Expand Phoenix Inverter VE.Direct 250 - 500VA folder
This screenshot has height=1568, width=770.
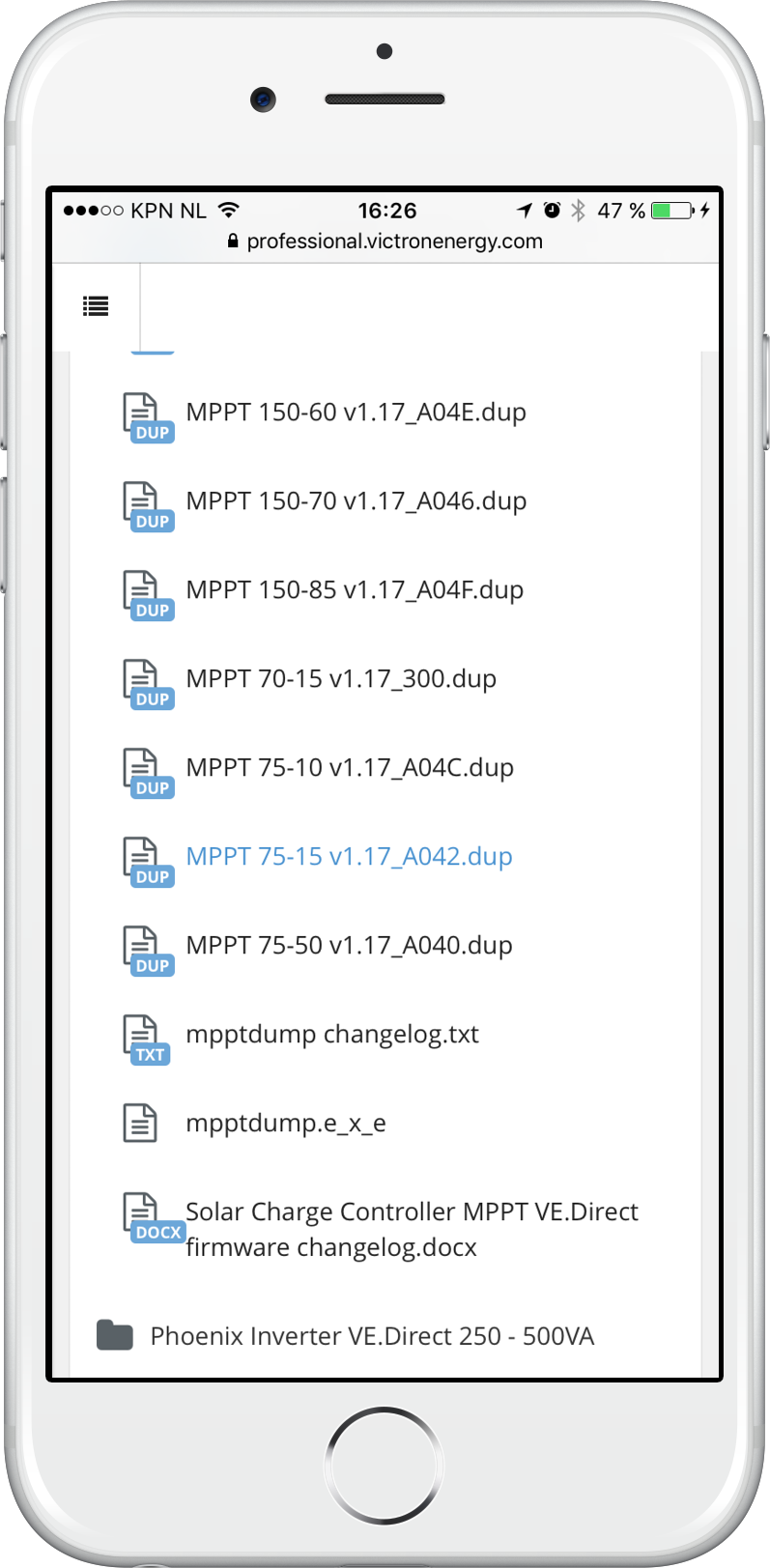tap(372, 1336)
